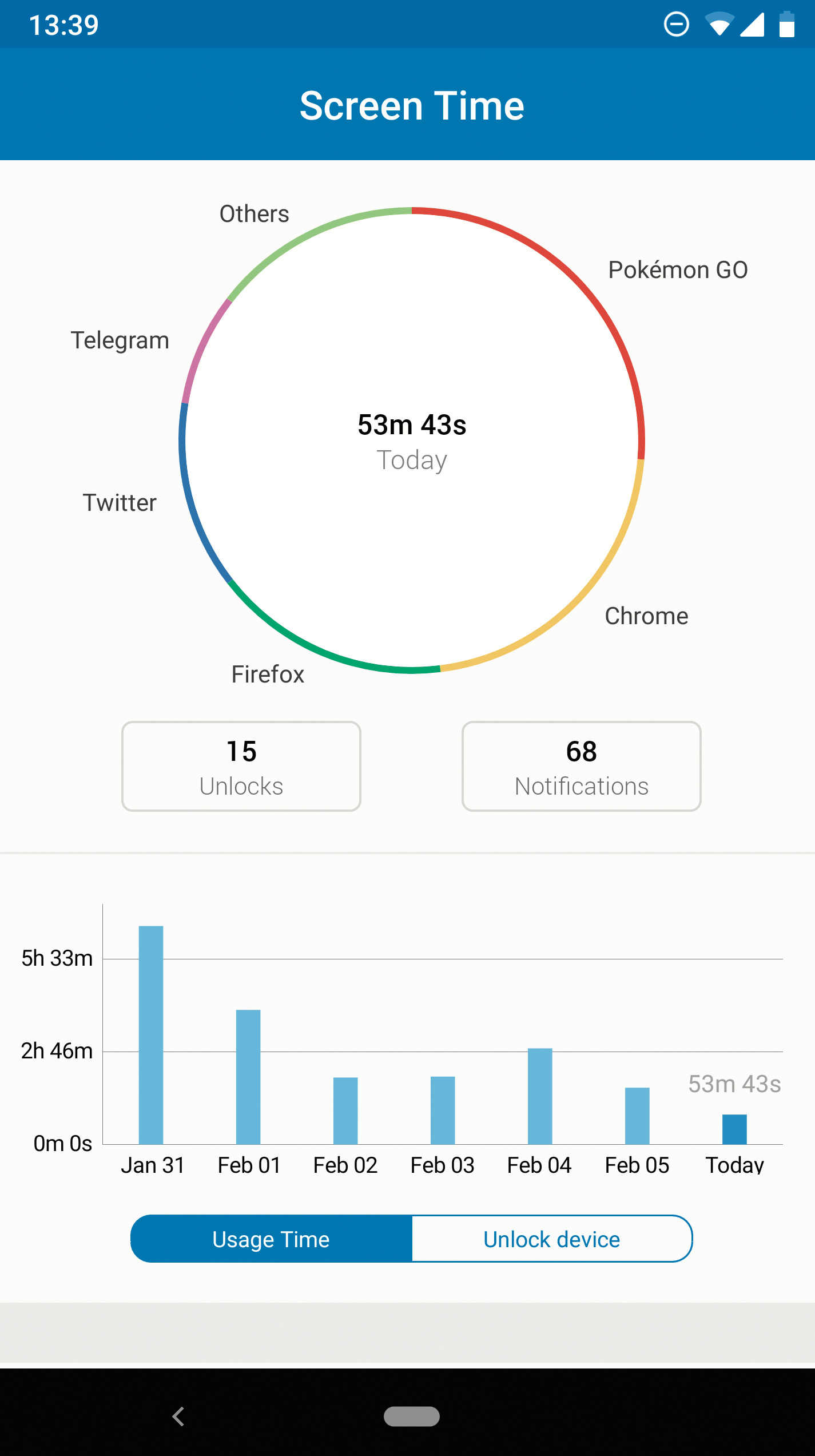Viewport: 815px width, 1456px height.
Task: Open the Unlocks count card
Action: point(241,766)
